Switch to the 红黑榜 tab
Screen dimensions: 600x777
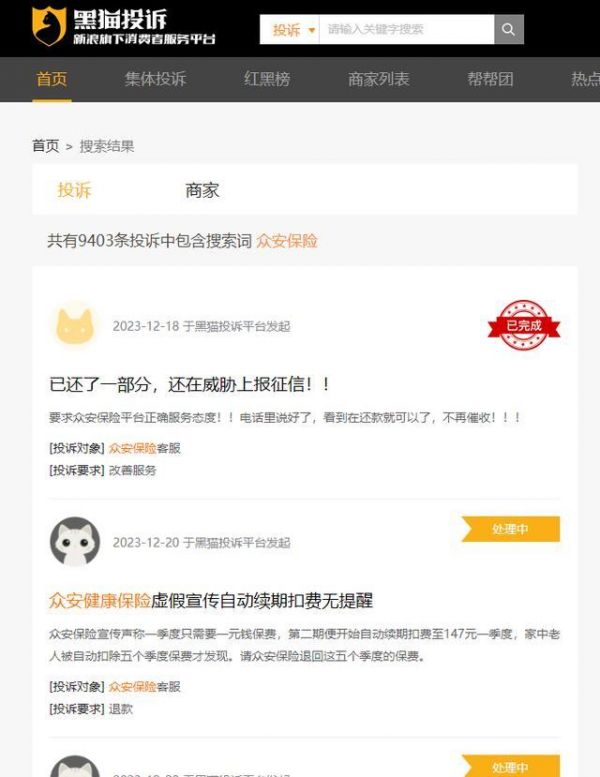tap(267, 79)
